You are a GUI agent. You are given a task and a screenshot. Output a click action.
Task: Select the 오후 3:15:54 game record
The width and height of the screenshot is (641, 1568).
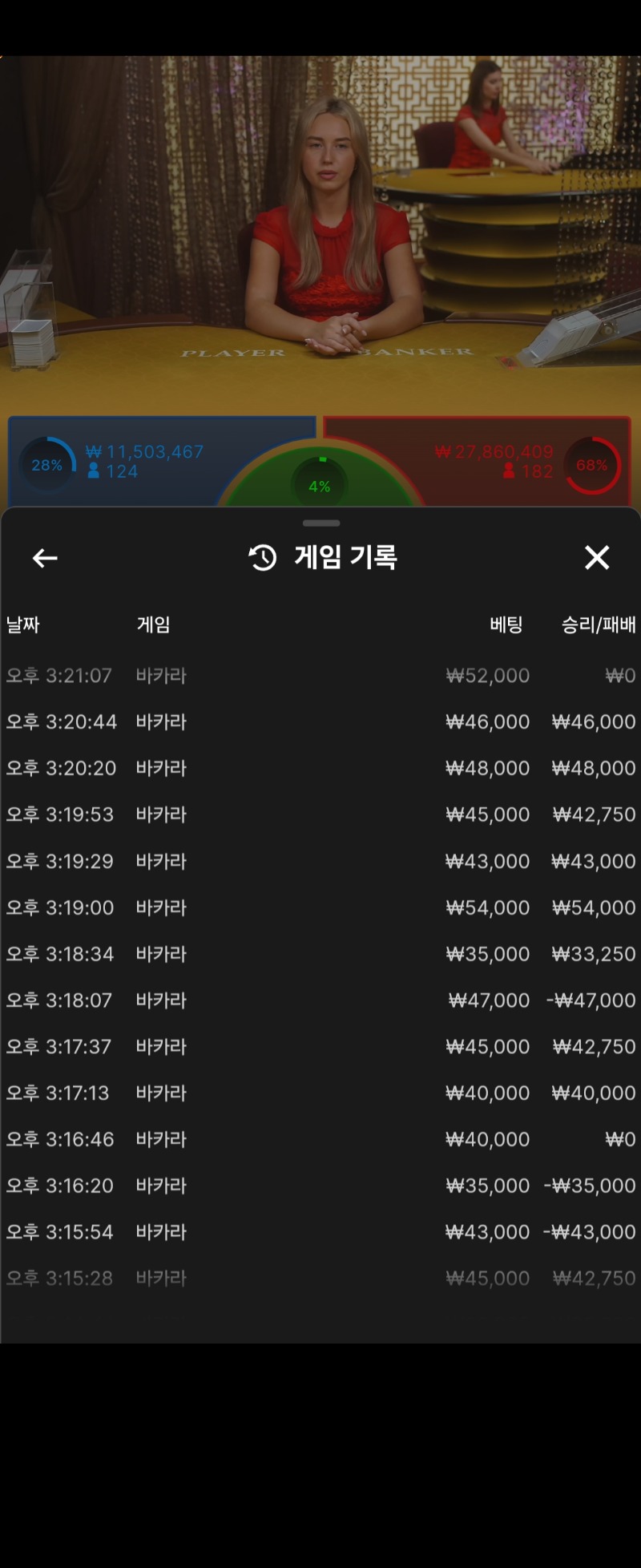point(320,1232)
